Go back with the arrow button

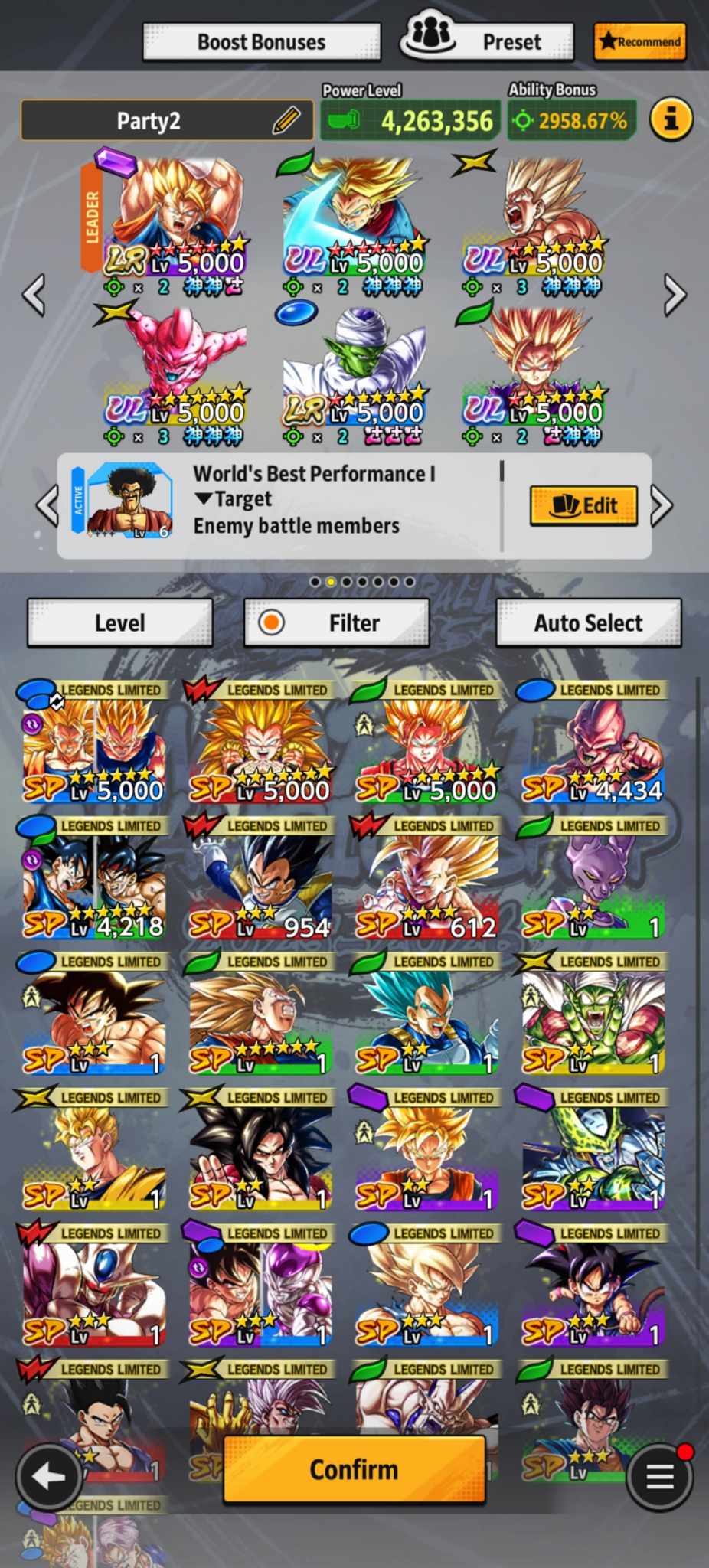(x=48, y=1477)
